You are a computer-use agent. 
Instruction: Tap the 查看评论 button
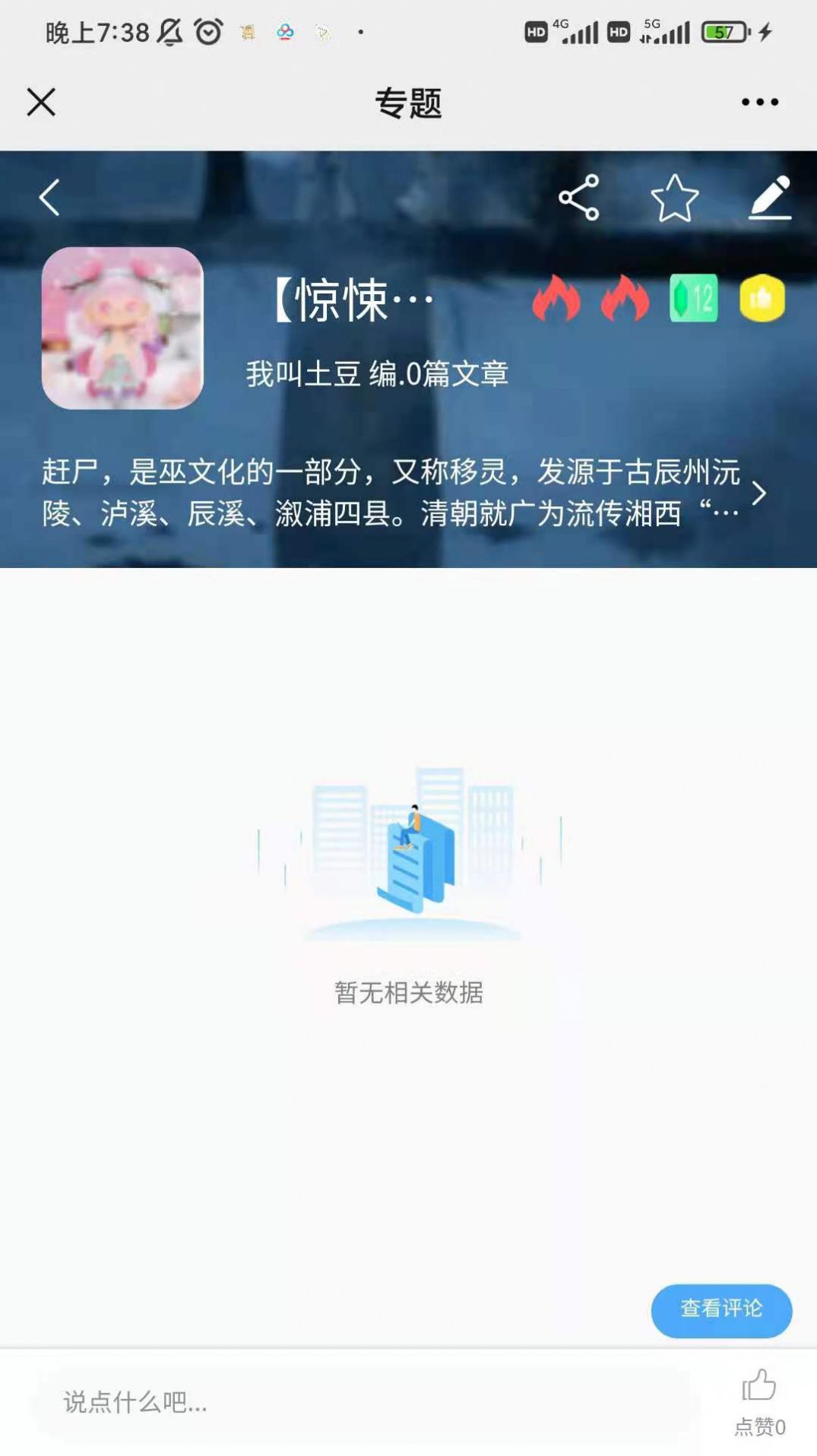click(720, 1309)
